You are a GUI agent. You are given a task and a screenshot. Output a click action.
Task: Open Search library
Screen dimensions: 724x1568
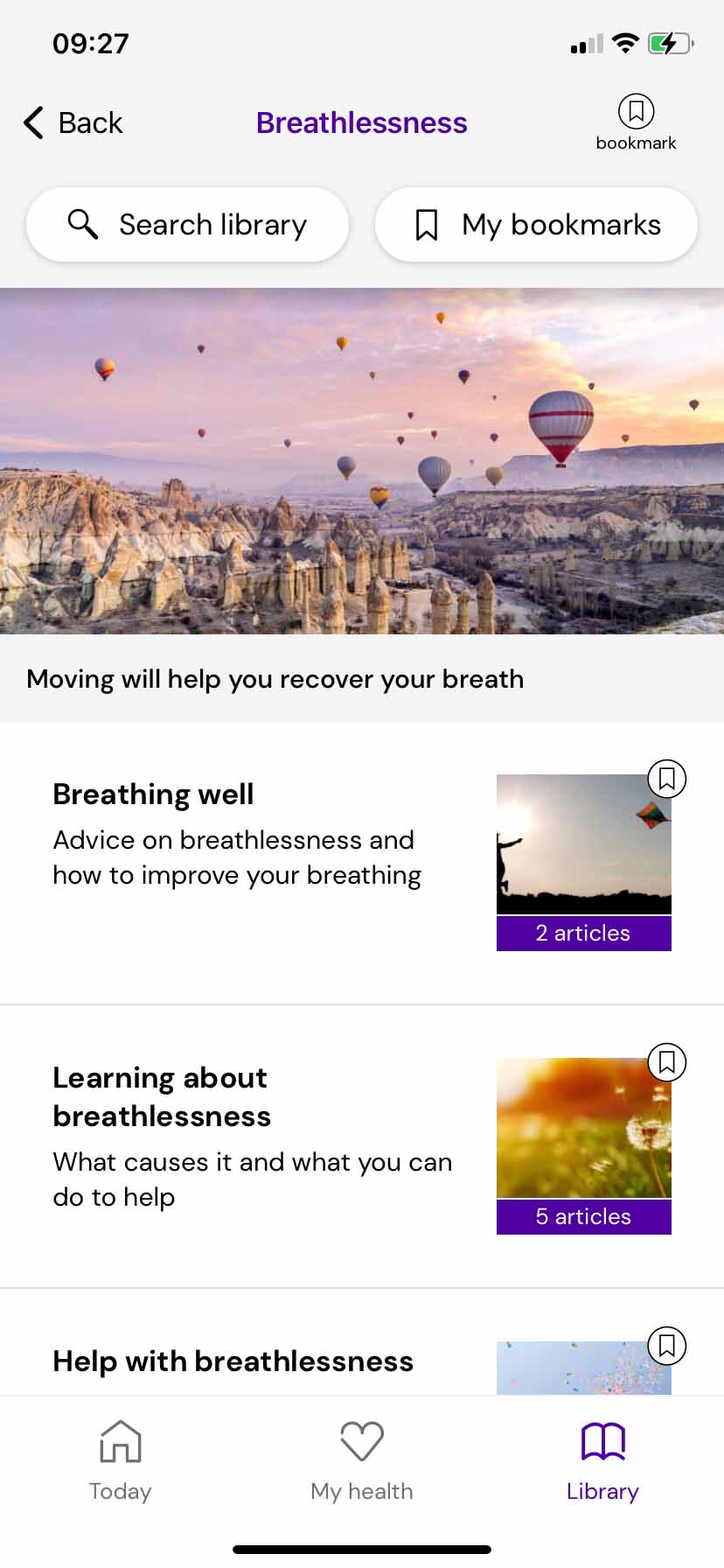coord(188,225)
